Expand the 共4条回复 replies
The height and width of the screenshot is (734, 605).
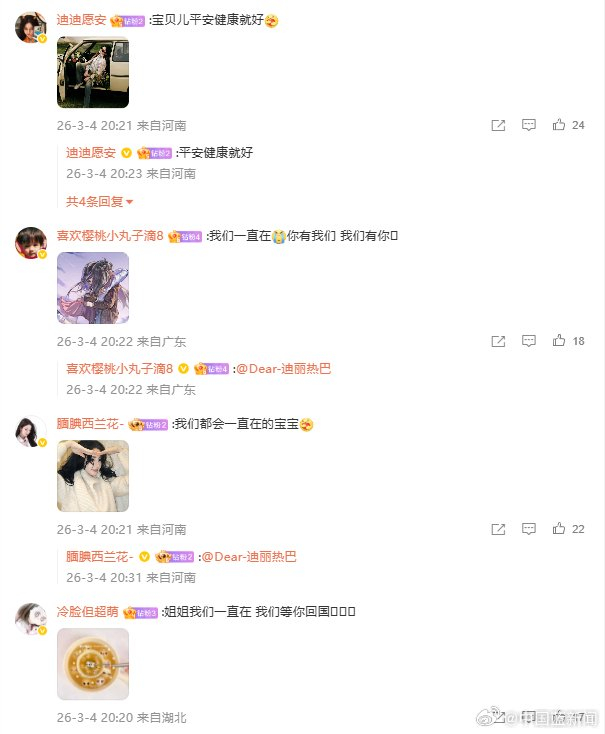(99, 201)
